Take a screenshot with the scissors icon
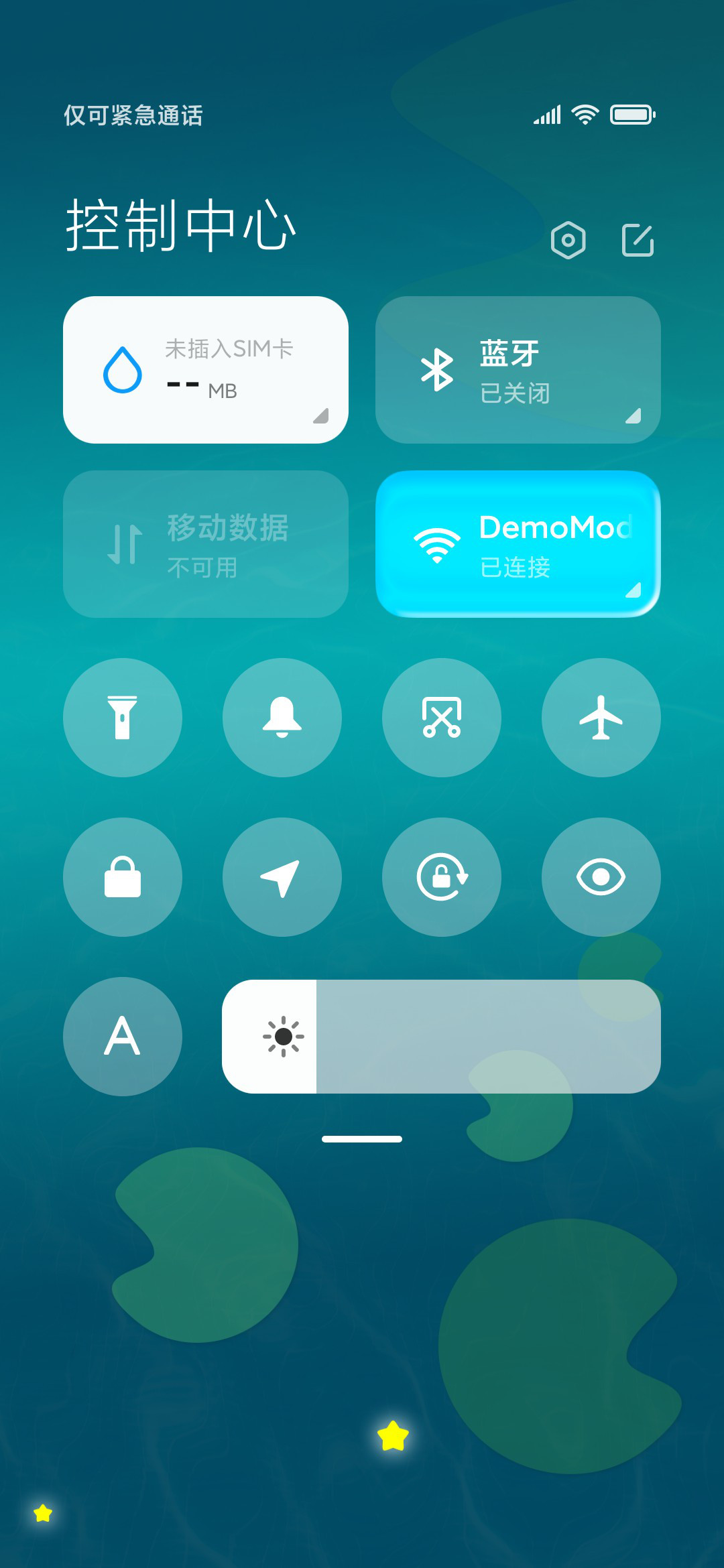 442,718
